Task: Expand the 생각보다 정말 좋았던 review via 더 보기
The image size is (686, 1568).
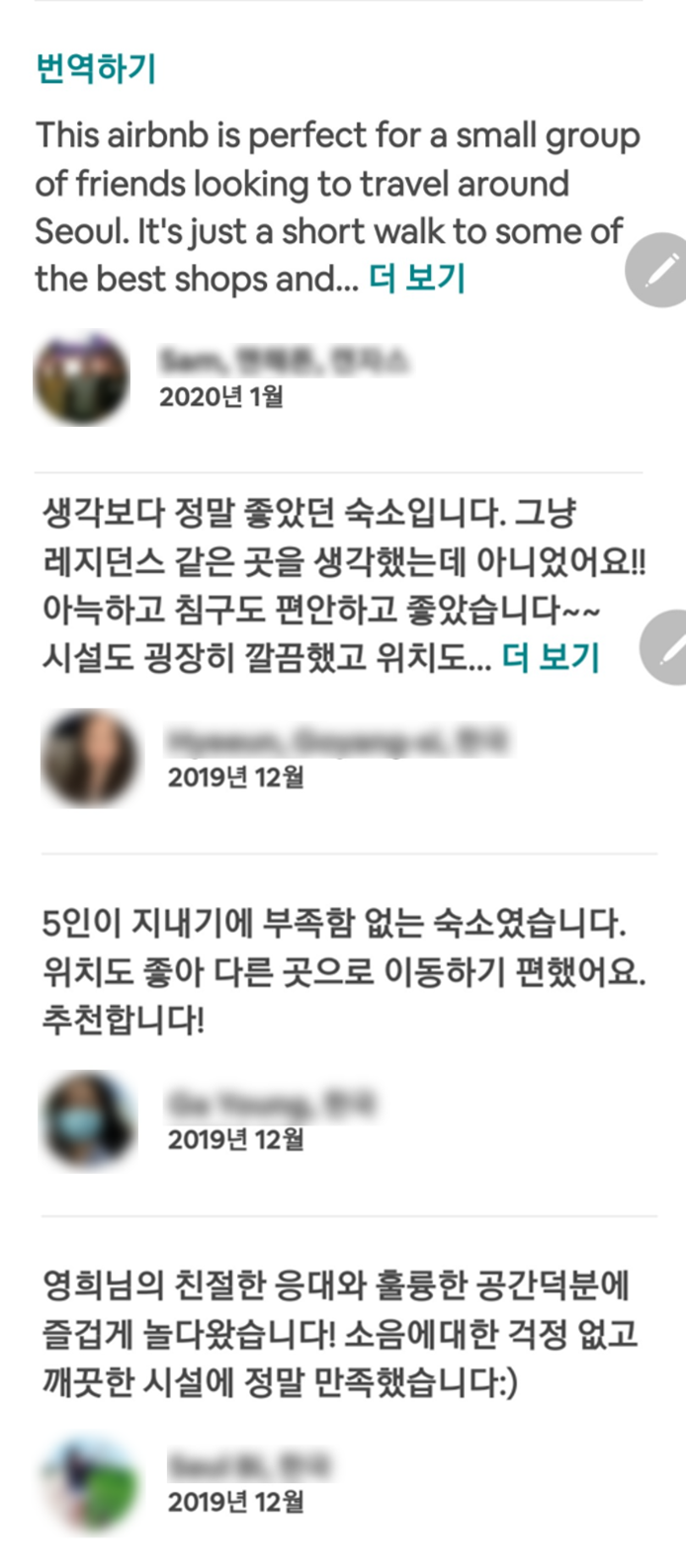Action: click(x=551, y=657)
